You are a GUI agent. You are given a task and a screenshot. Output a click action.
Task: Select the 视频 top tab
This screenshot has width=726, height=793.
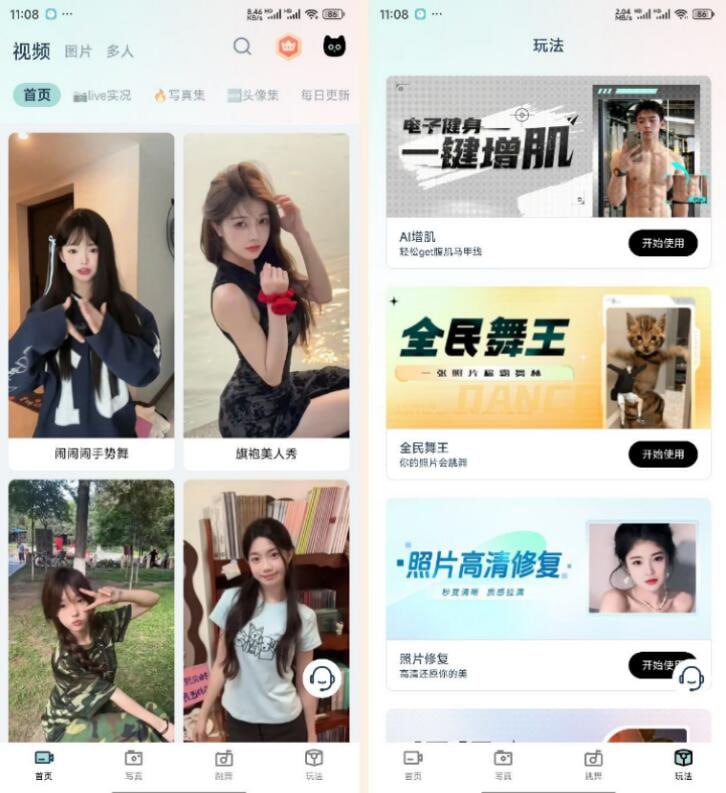click(31, 51)
